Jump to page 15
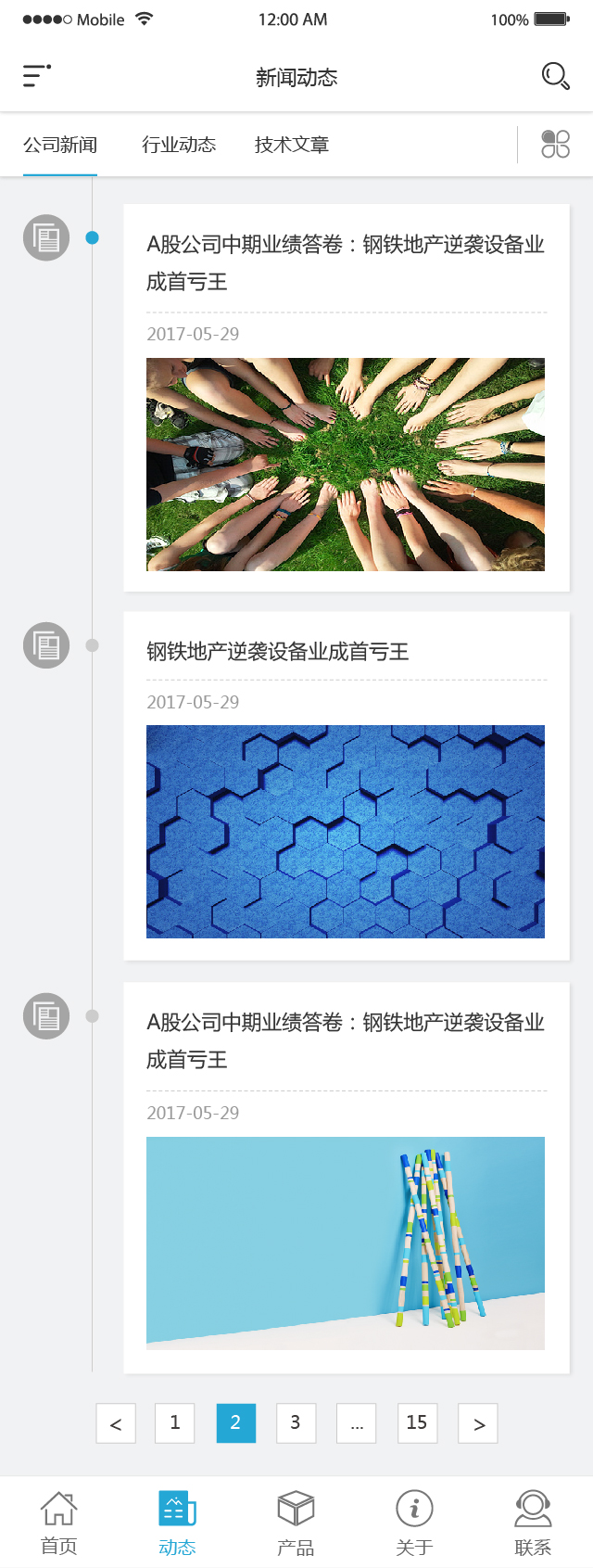 (417, 1423)
